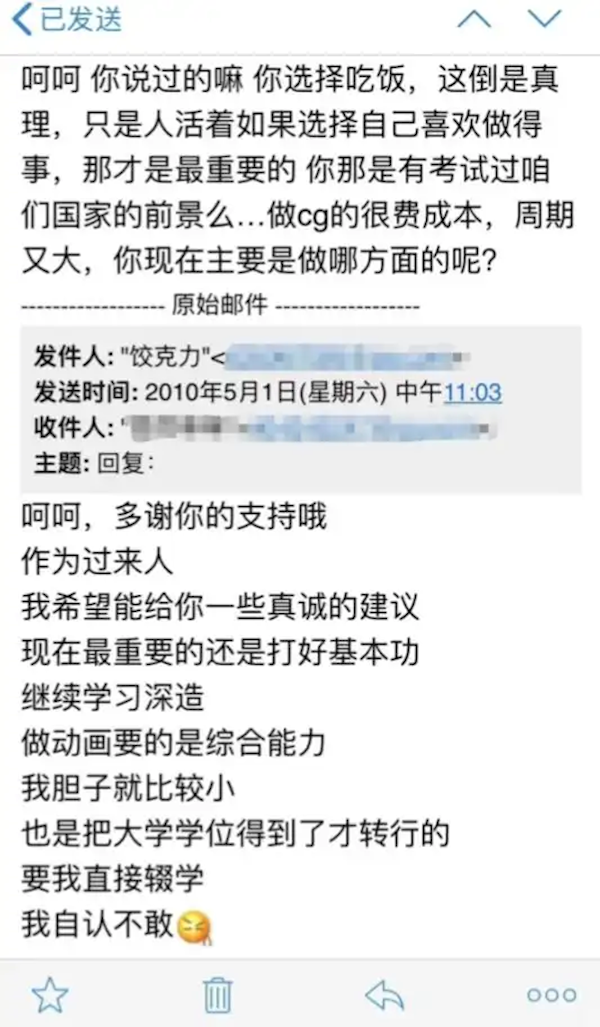Open the previous email with up arrow

click(x=473, y=20)
